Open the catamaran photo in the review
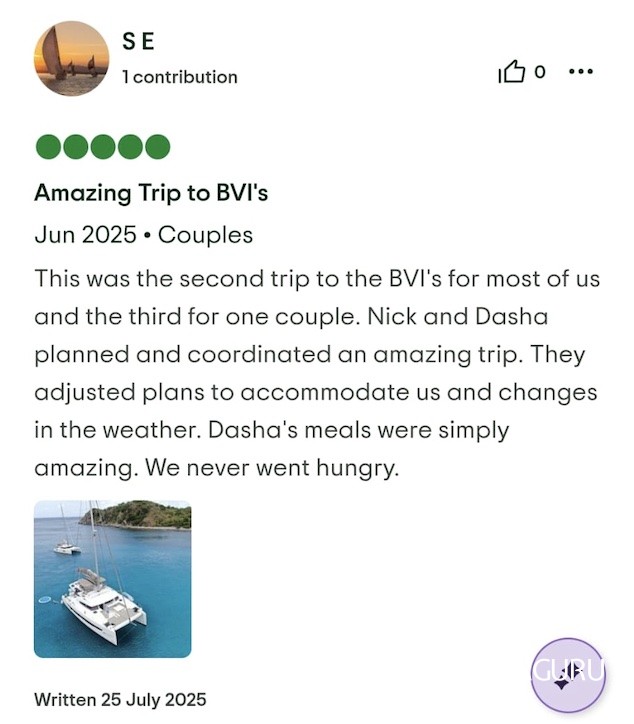The width and height of the screenshot is (634, 724). [x=112, y=579]
